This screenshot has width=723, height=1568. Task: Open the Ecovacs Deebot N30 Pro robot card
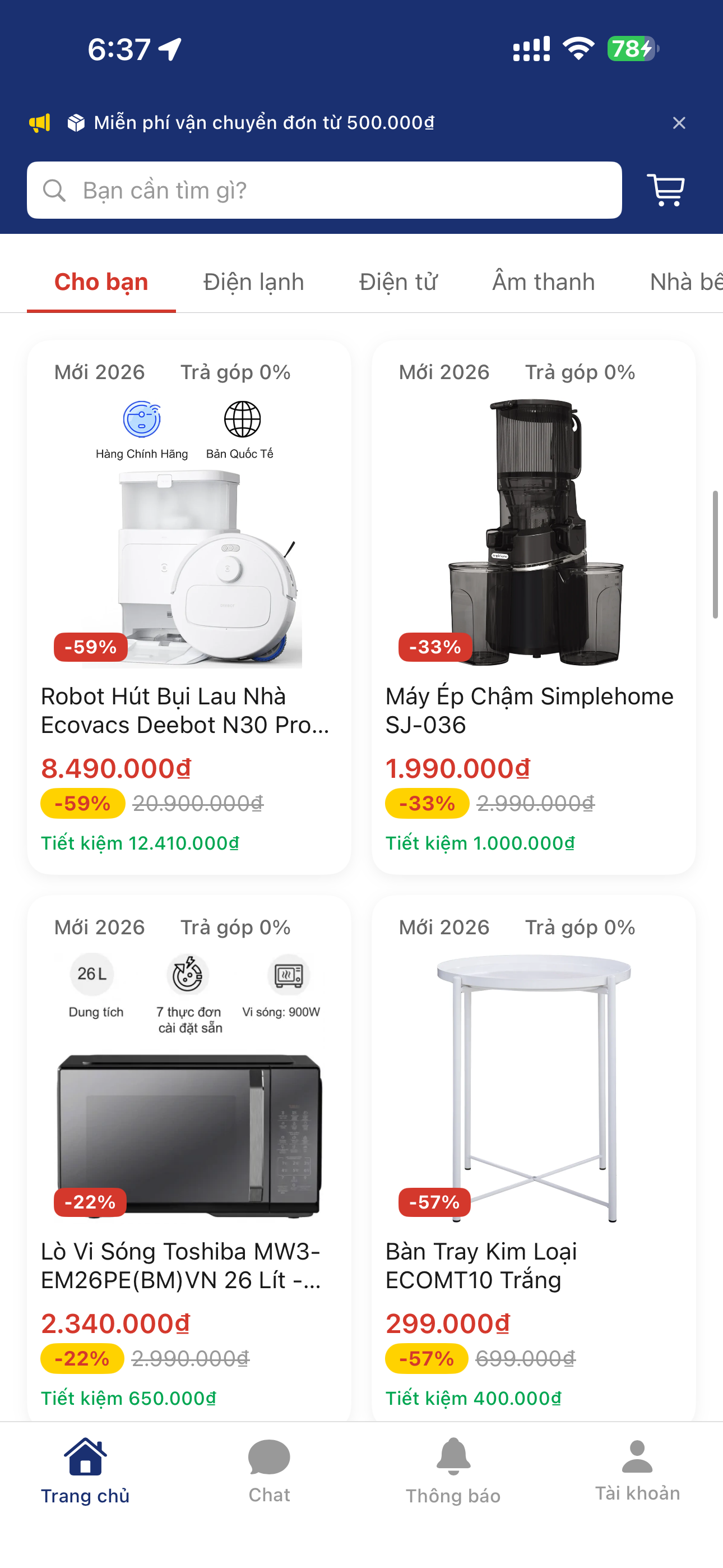tap(189, 607)
